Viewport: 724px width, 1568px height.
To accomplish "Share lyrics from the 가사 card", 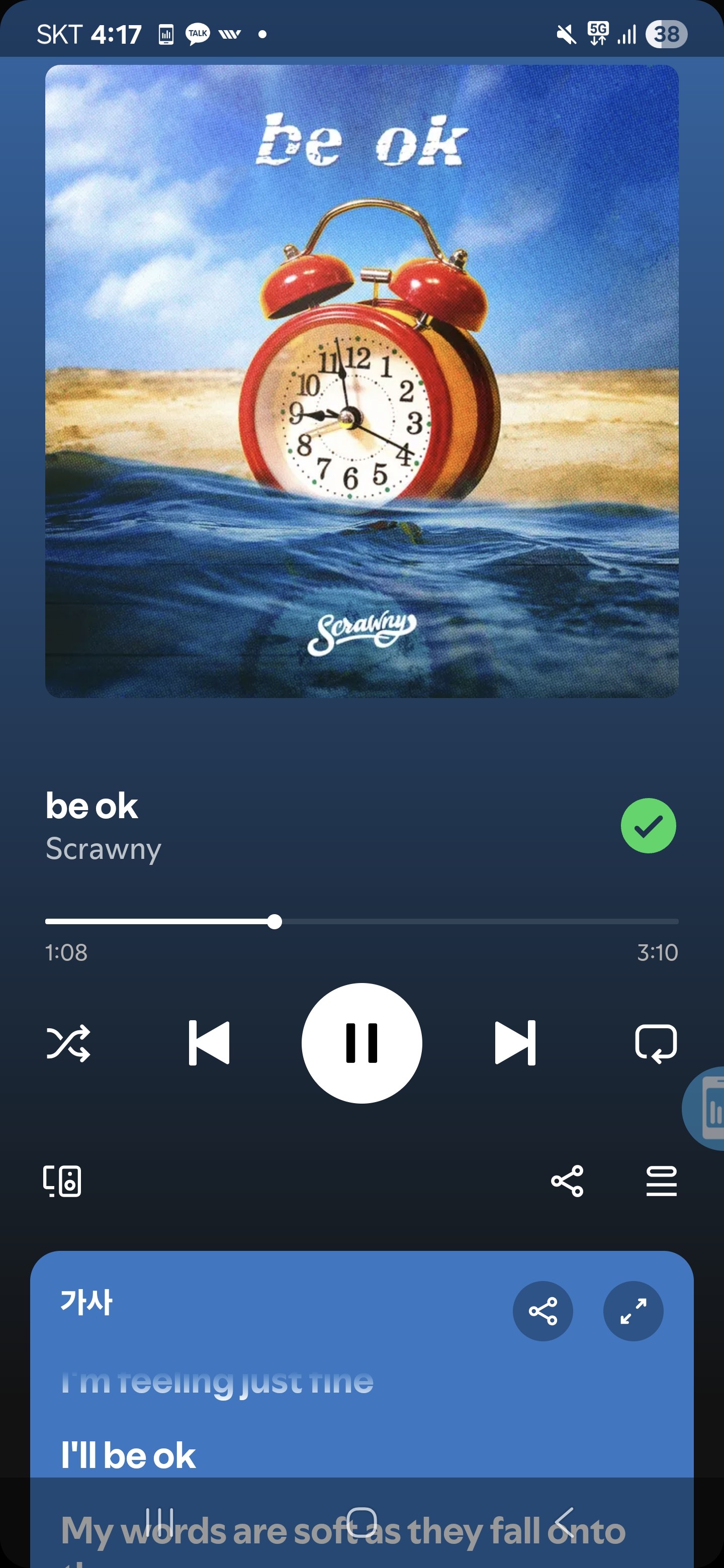I will 542,1311.
